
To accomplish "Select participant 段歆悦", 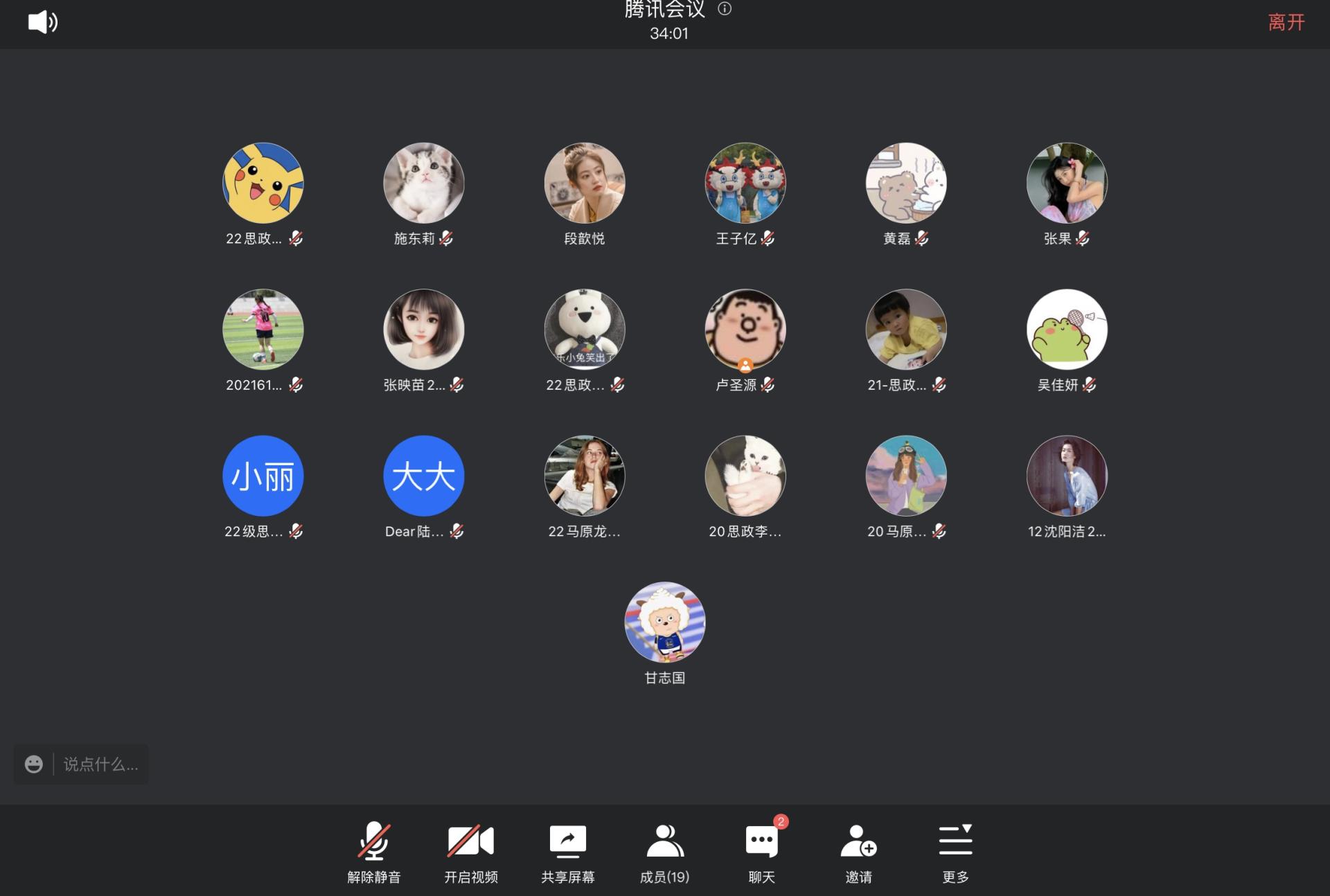I will (x=585, y=183).
